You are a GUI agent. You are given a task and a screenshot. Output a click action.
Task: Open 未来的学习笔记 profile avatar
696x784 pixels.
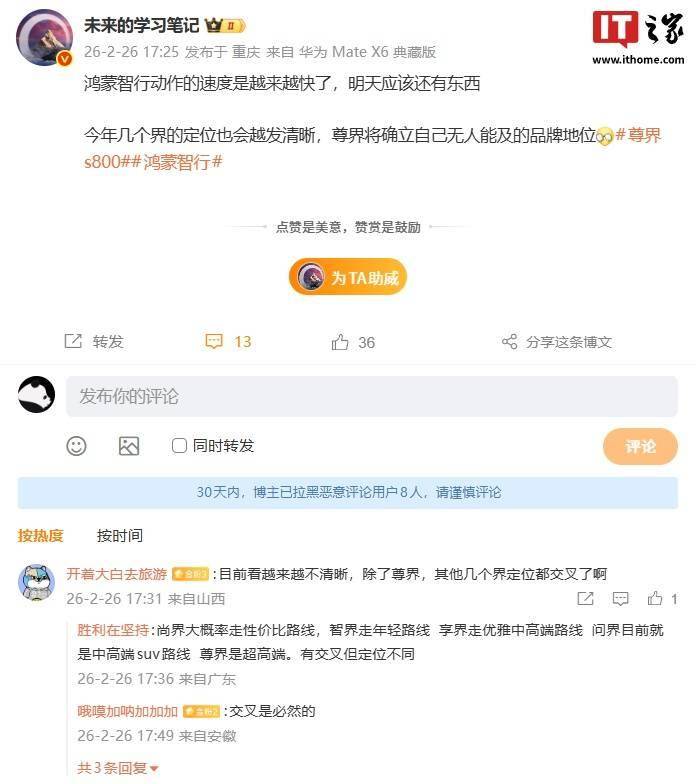coord(44,37)
